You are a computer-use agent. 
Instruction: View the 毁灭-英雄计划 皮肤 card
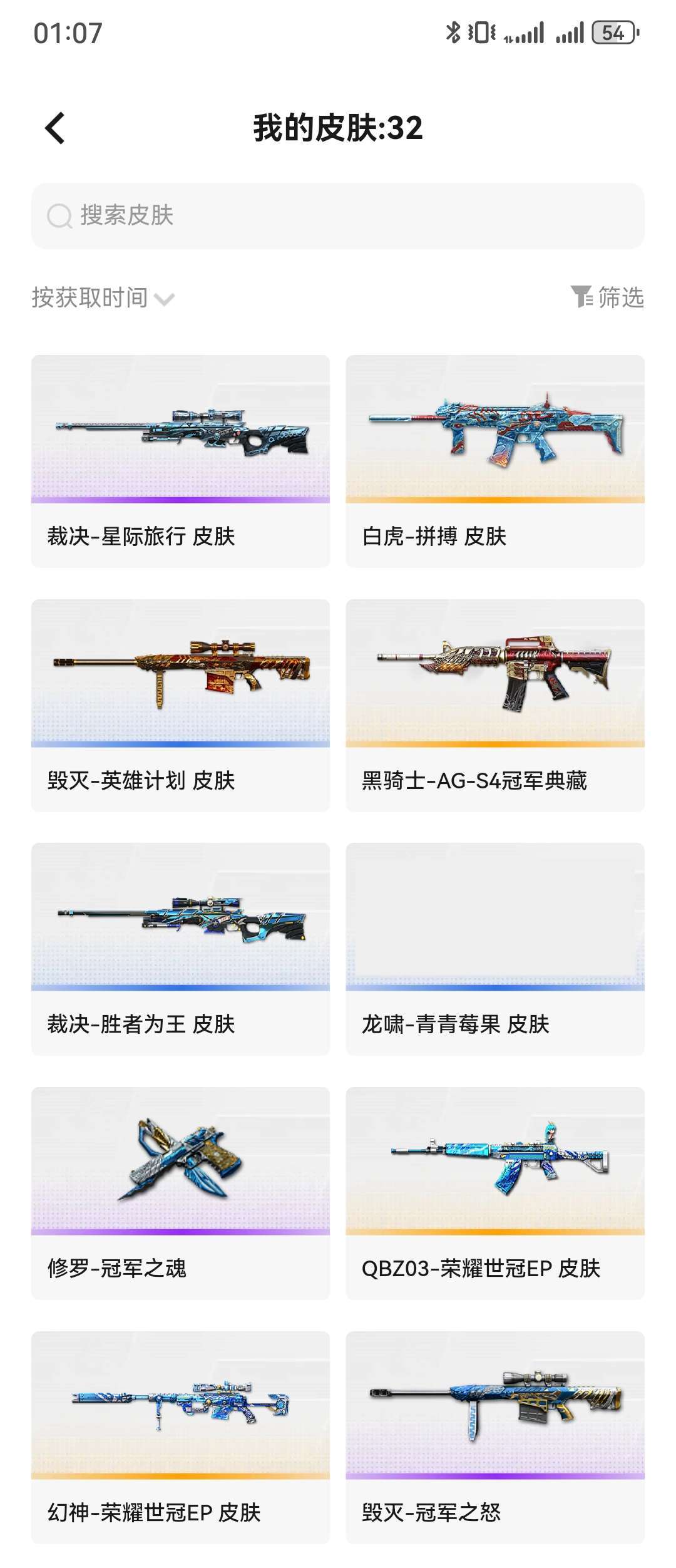pyautogui.click(x=180, y=705)
